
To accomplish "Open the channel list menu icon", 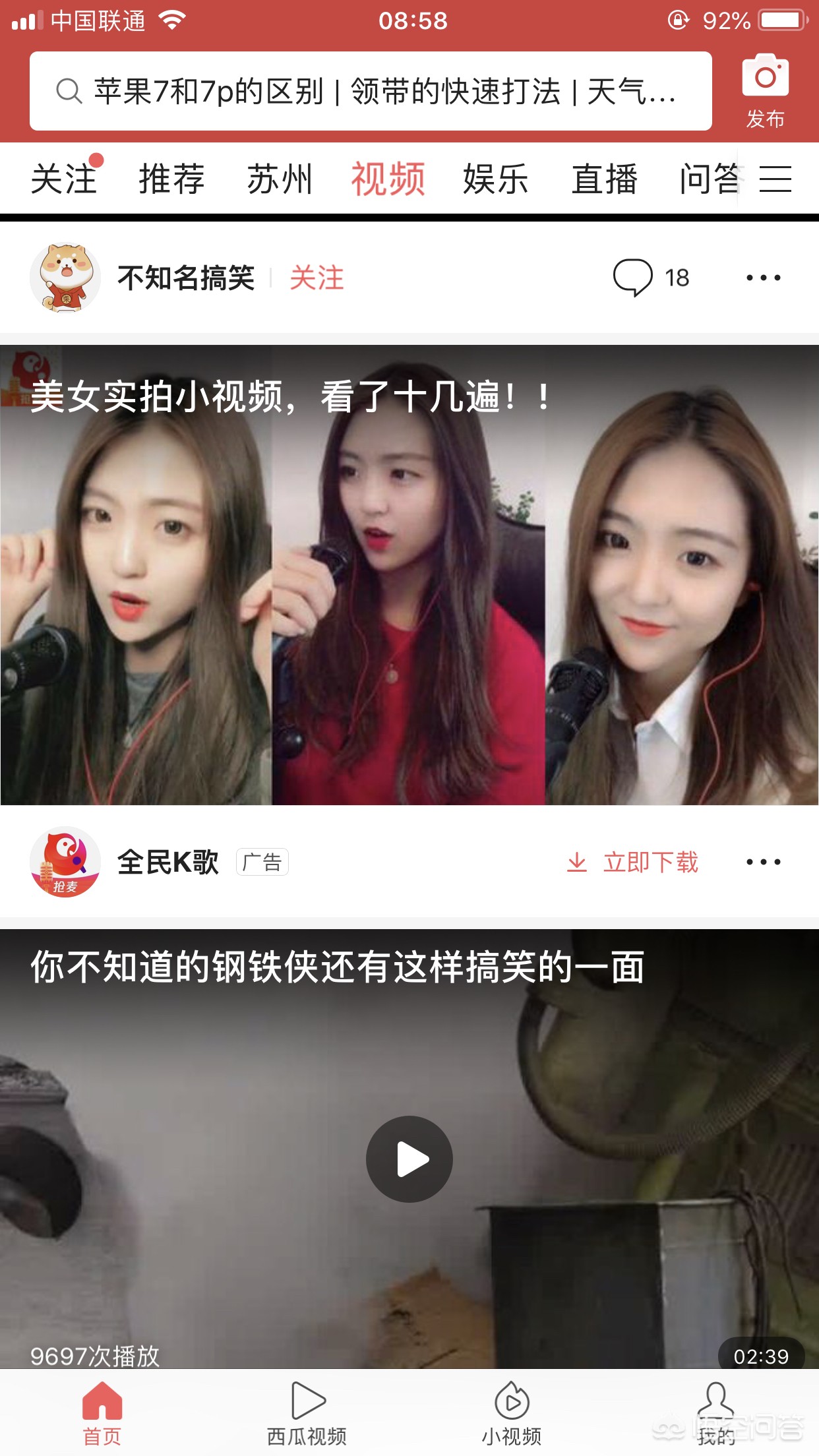I will tap(775, 179).
